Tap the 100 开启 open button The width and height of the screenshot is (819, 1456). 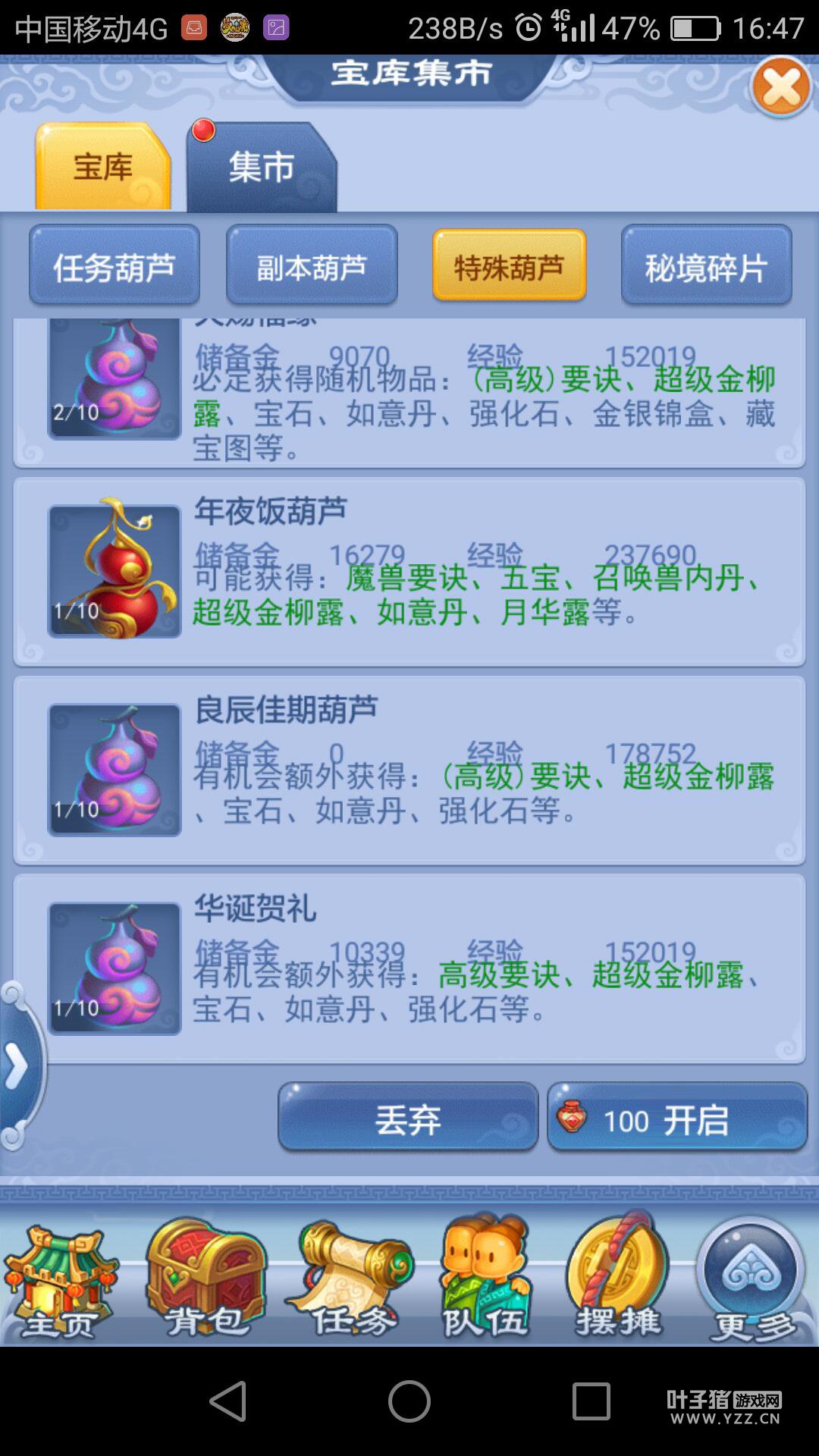point(677,1119)
